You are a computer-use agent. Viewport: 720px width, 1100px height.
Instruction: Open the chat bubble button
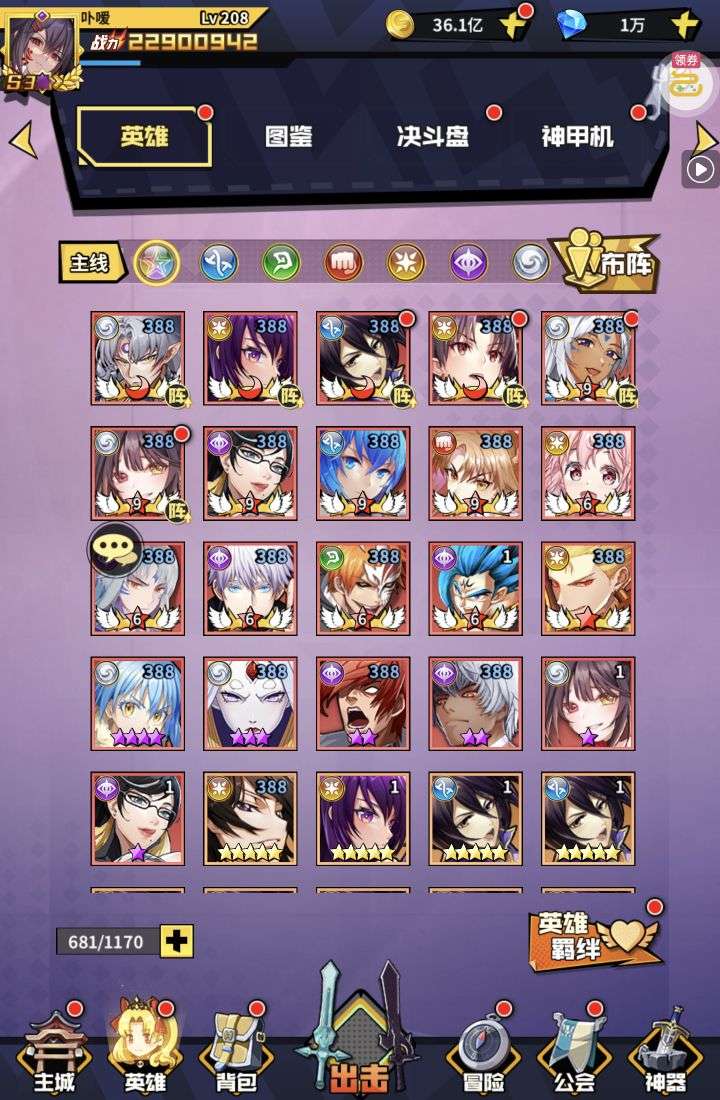point(114,550)
